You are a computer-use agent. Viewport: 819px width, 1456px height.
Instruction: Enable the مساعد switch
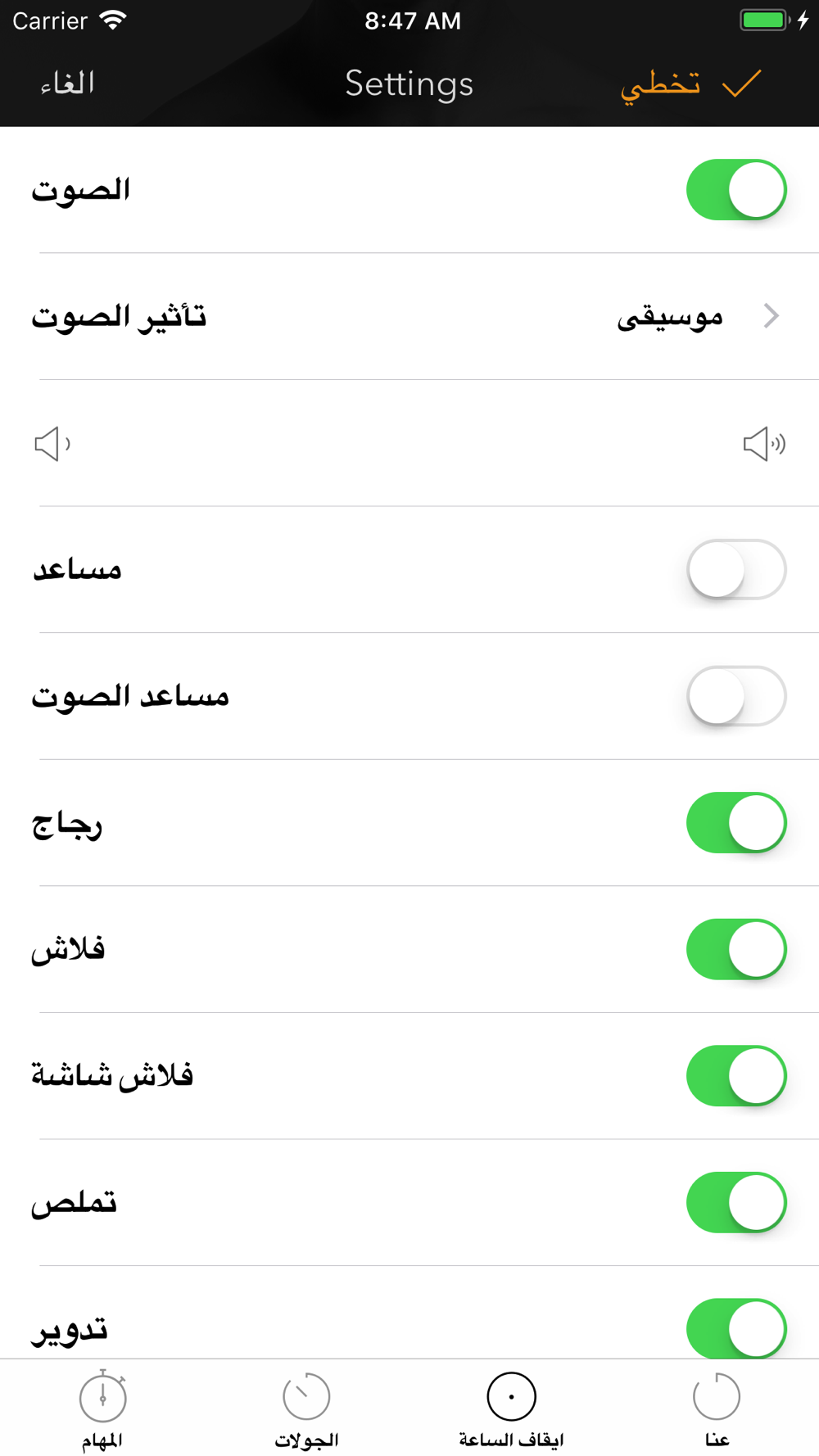pos(736,569)
